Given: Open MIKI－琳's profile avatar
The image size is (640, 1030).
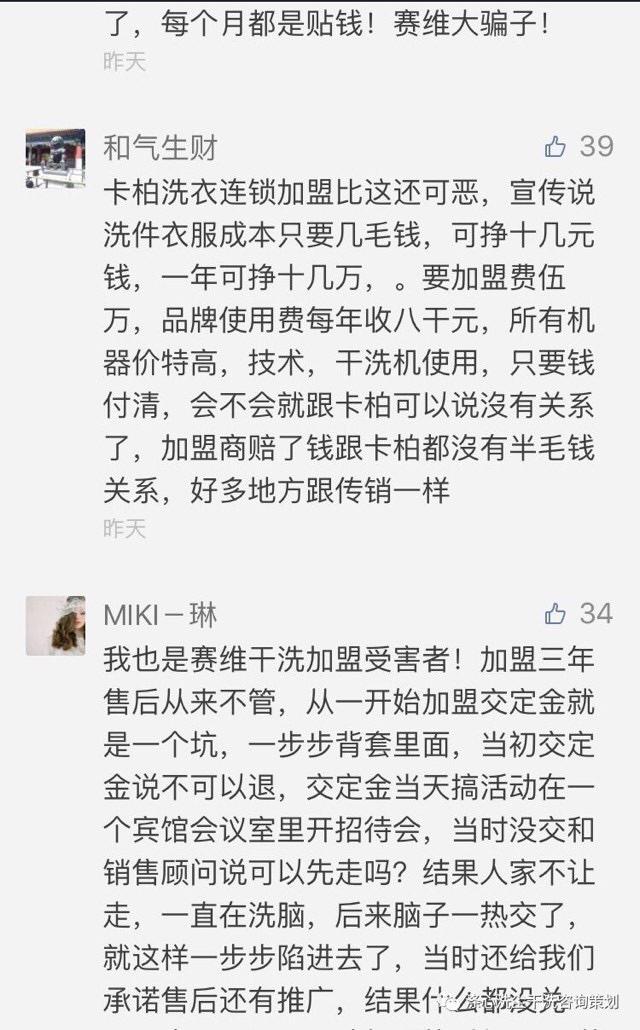Looking at the screenshot, I should [55, 625].
